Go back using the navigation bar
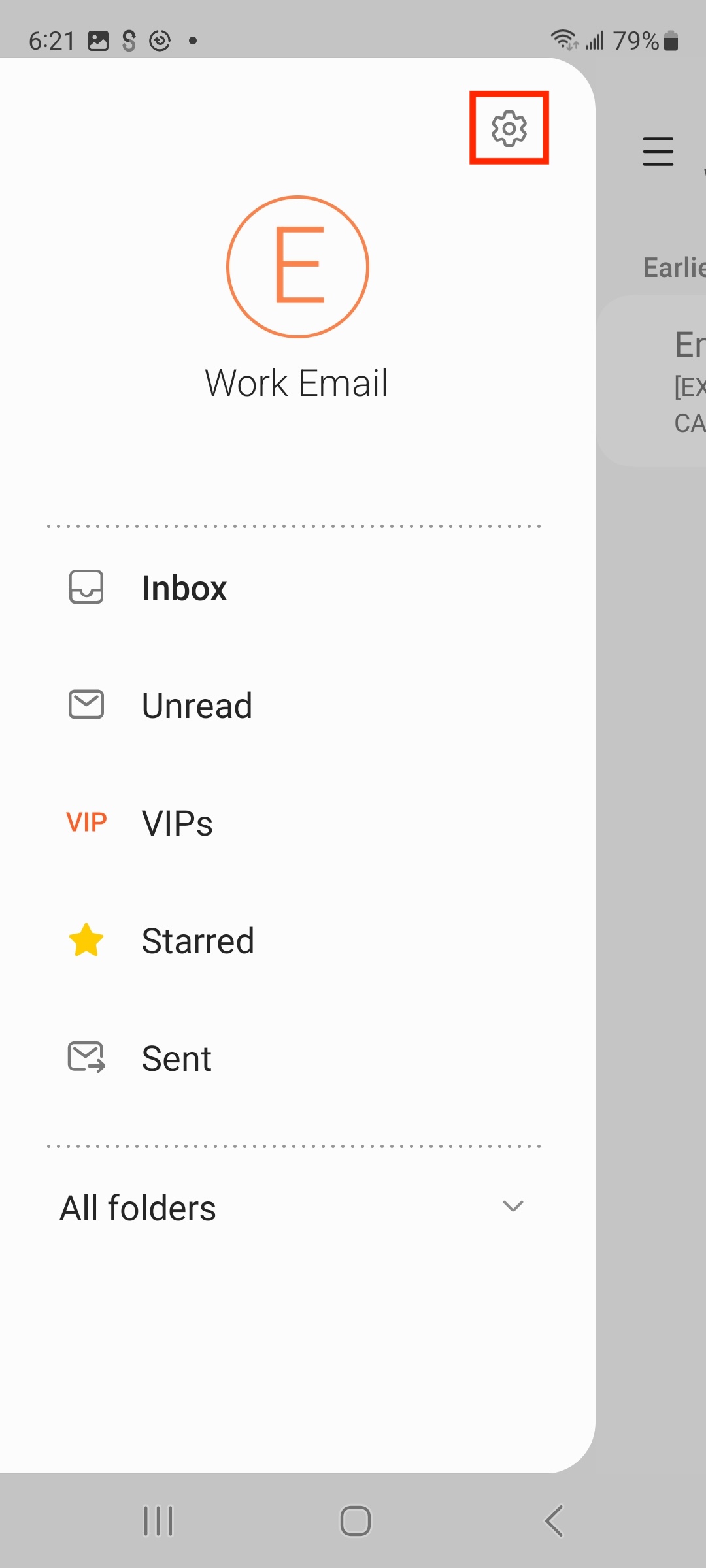The height and width of the screenshot is (1568, 706). pyautogui.click(x=554, y=1521)
